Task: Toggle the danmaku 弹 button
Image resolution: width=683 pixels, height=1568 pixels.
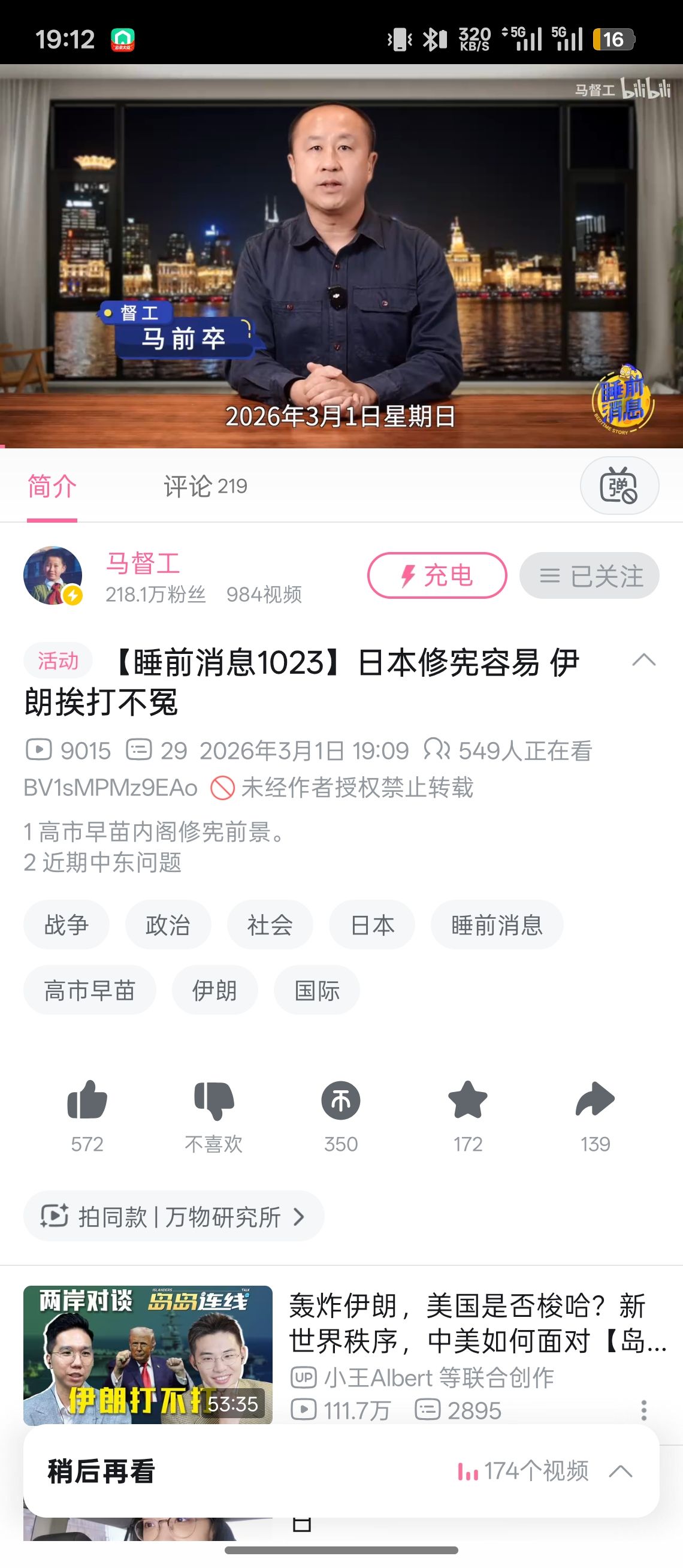Action: 619,486
